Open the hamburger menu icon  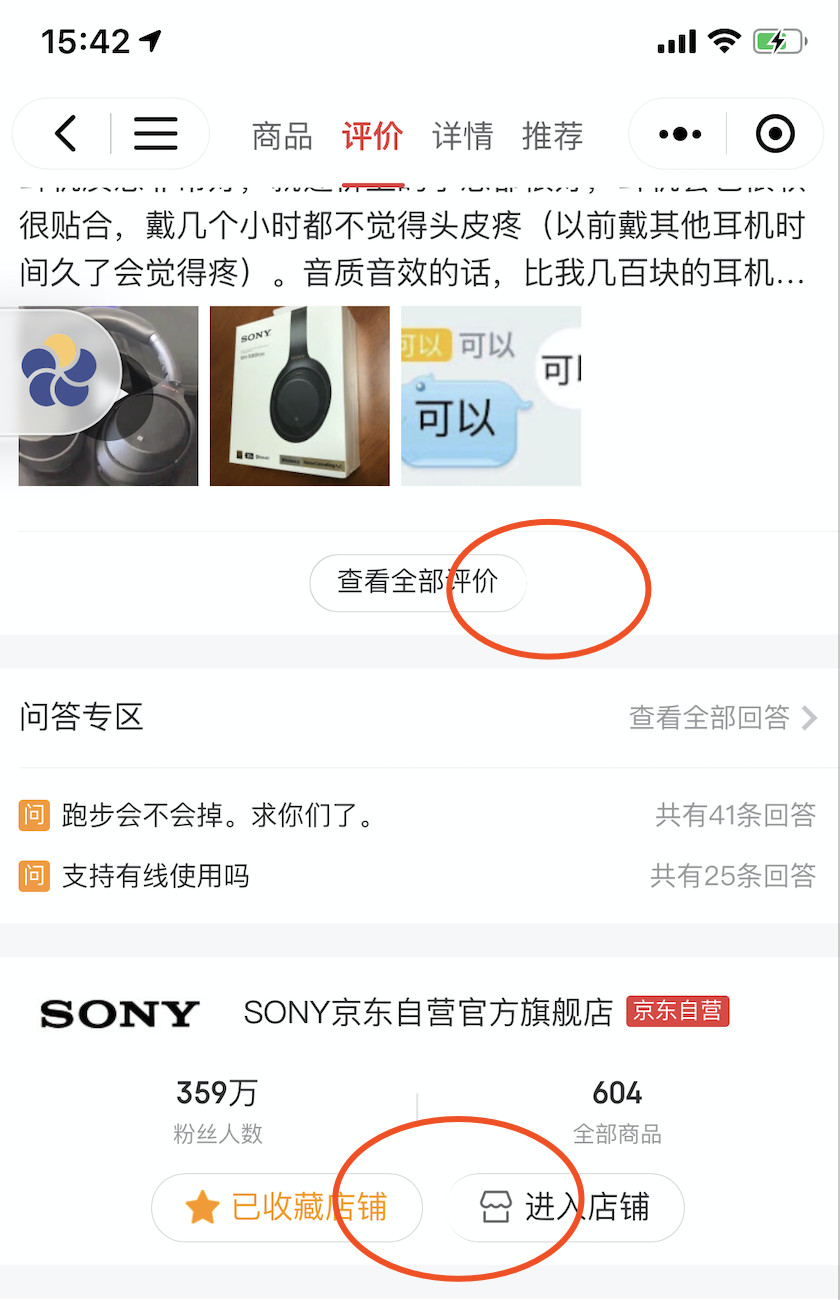click(x=155, y=133)
